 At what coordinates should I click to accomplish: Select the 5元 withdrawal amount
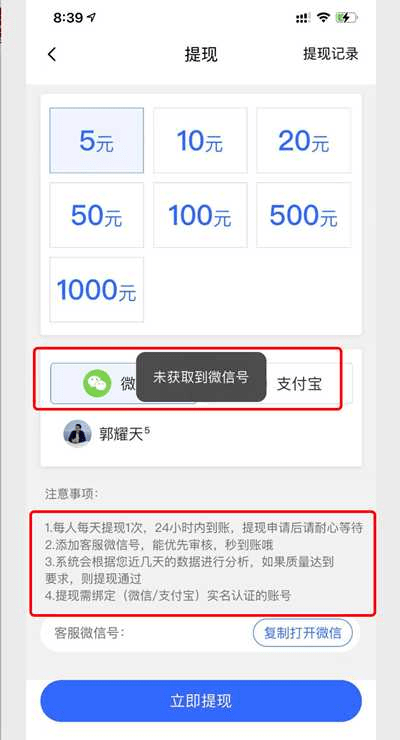[x=97, y=140]
